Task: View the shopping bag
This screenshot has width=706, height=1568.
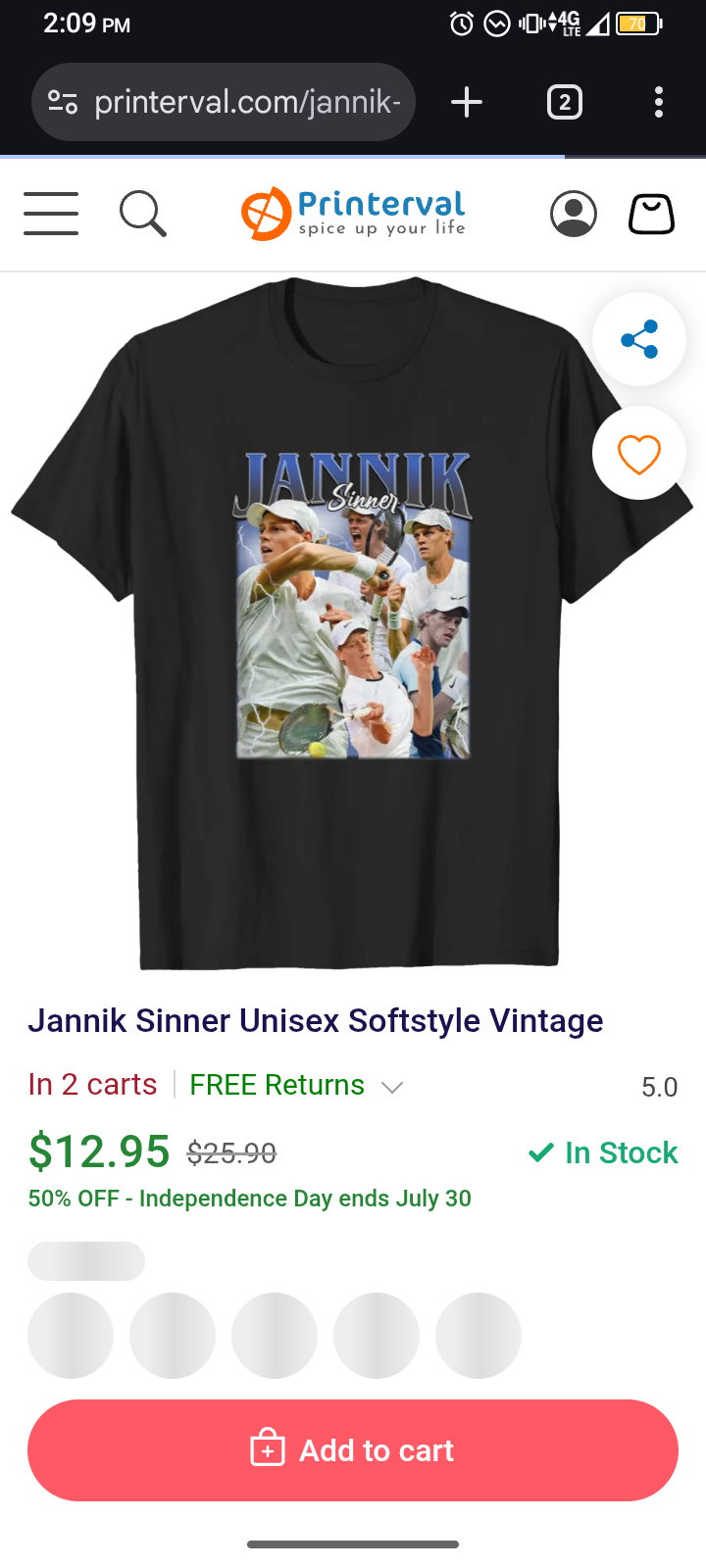Action: pyautogui.click(x=652, y=214)
